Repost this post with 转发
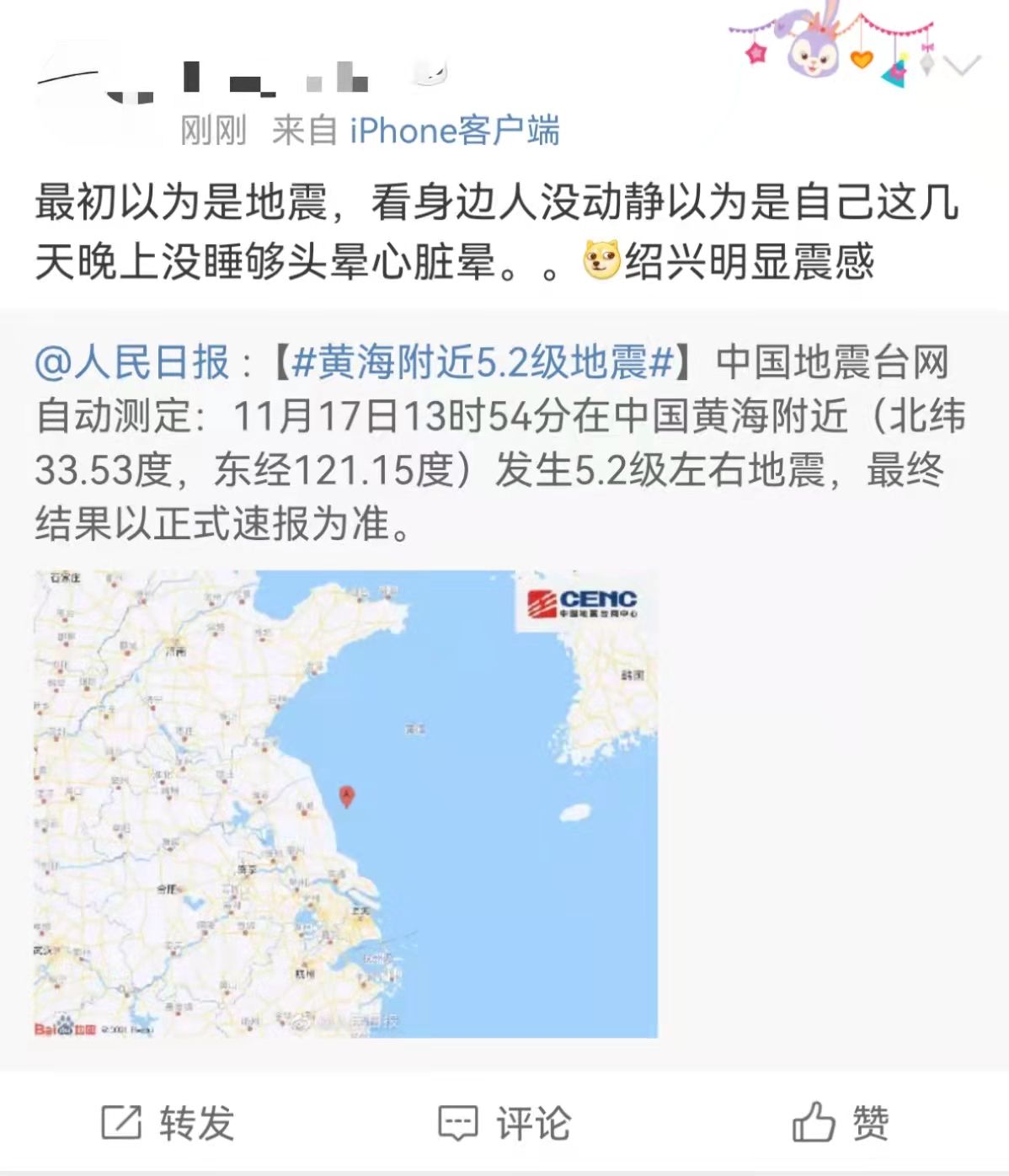This screenshot has width=1009, height=1176. click(168, 1123)
